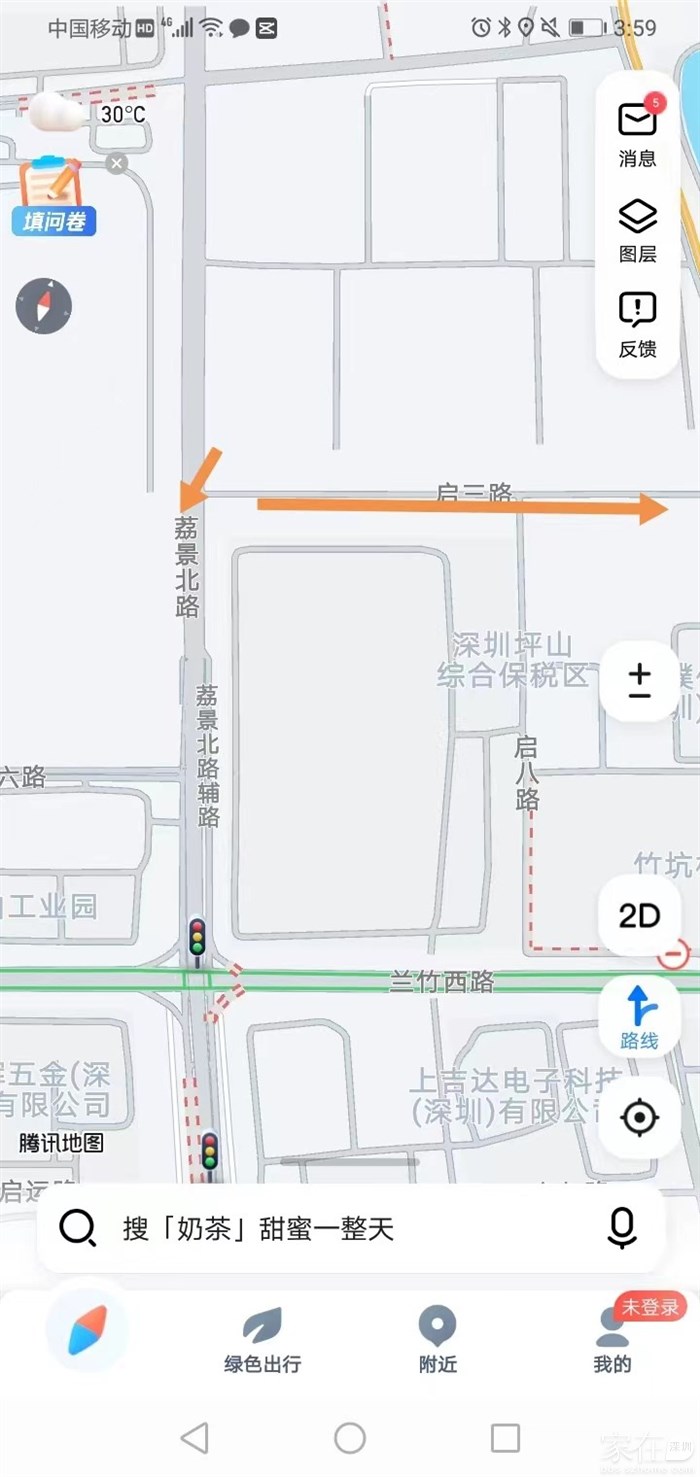700x1477 pixels.
Task: Go back with the system back button
Action: 194,1438
